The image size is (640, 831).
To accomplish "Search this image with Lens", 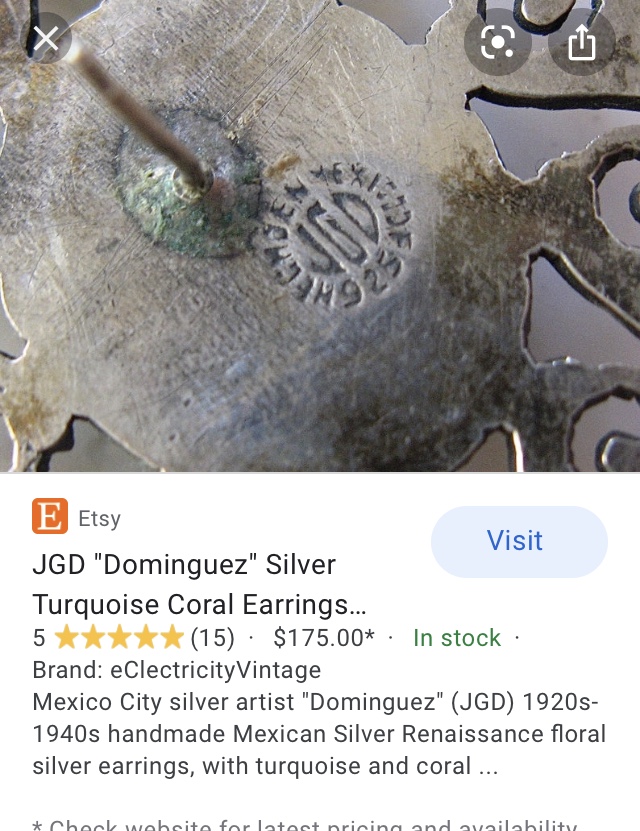I will [x=497, y=42].
